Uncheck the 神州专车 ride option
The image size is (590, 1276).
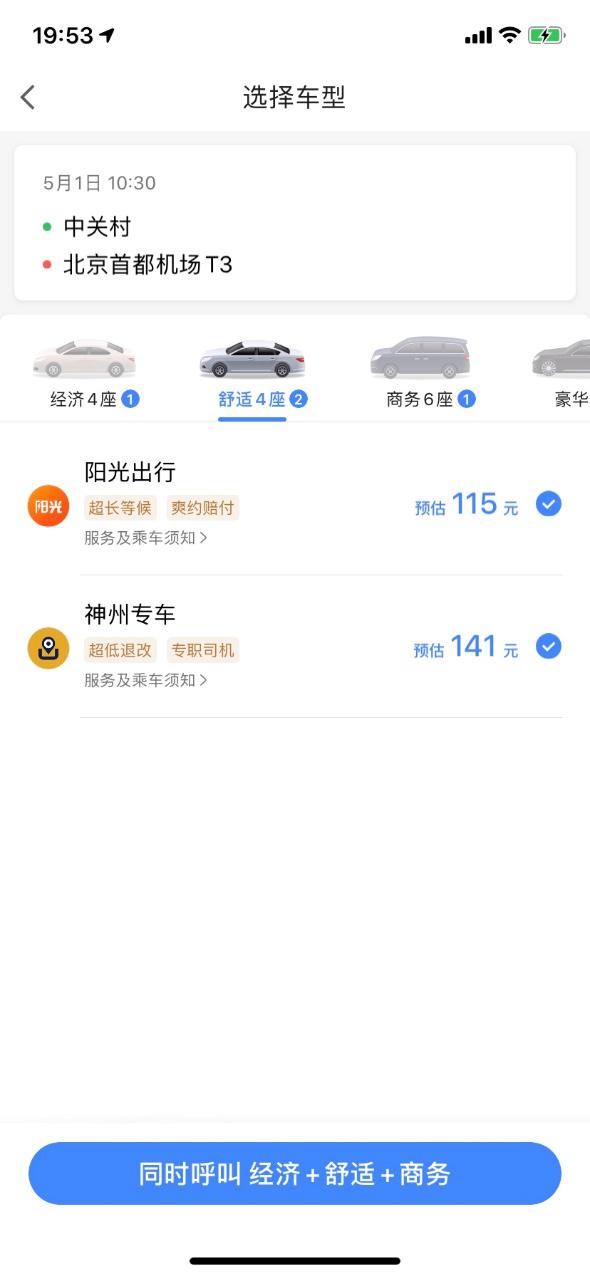coord(548,647)
